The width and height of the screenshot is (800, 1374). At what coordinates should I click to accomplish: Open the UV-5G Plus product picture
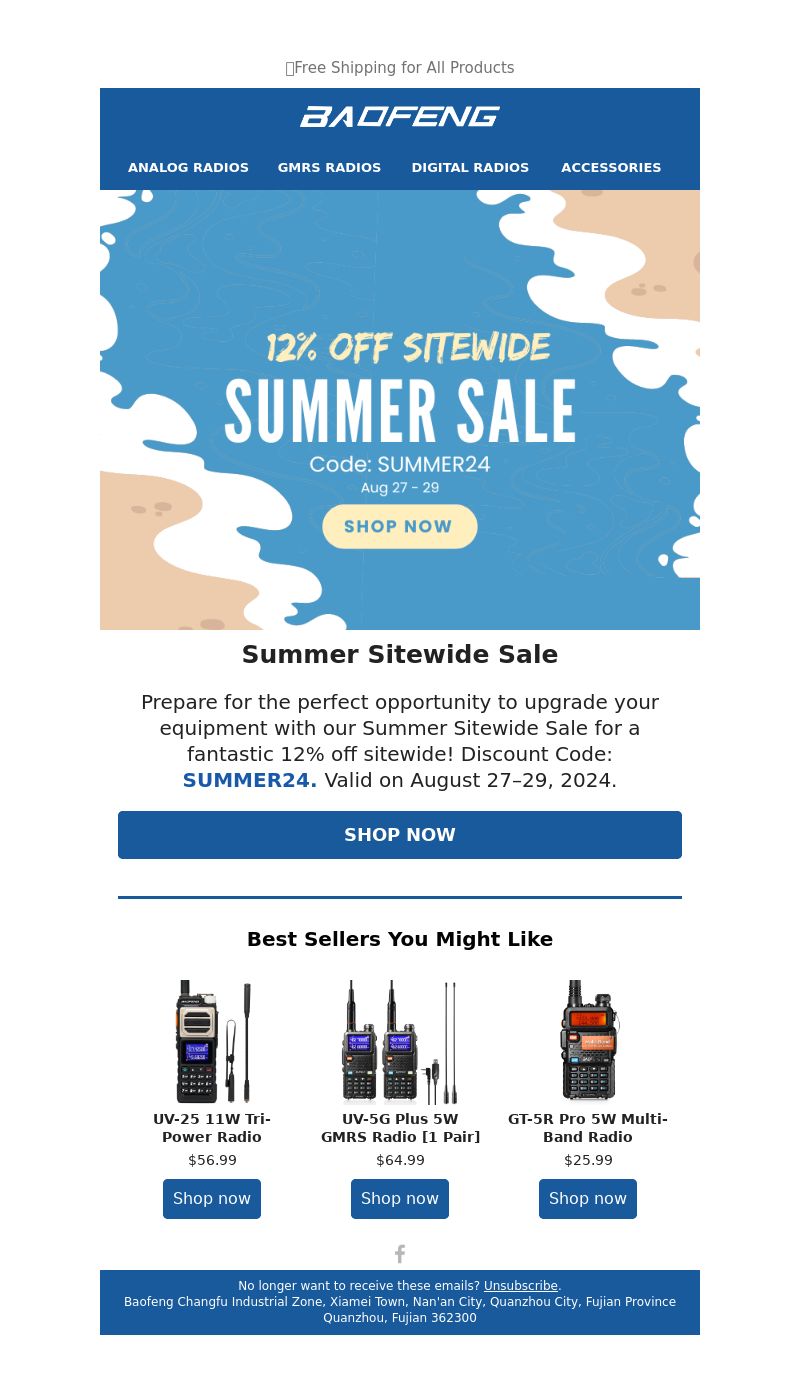point(400,1041)
